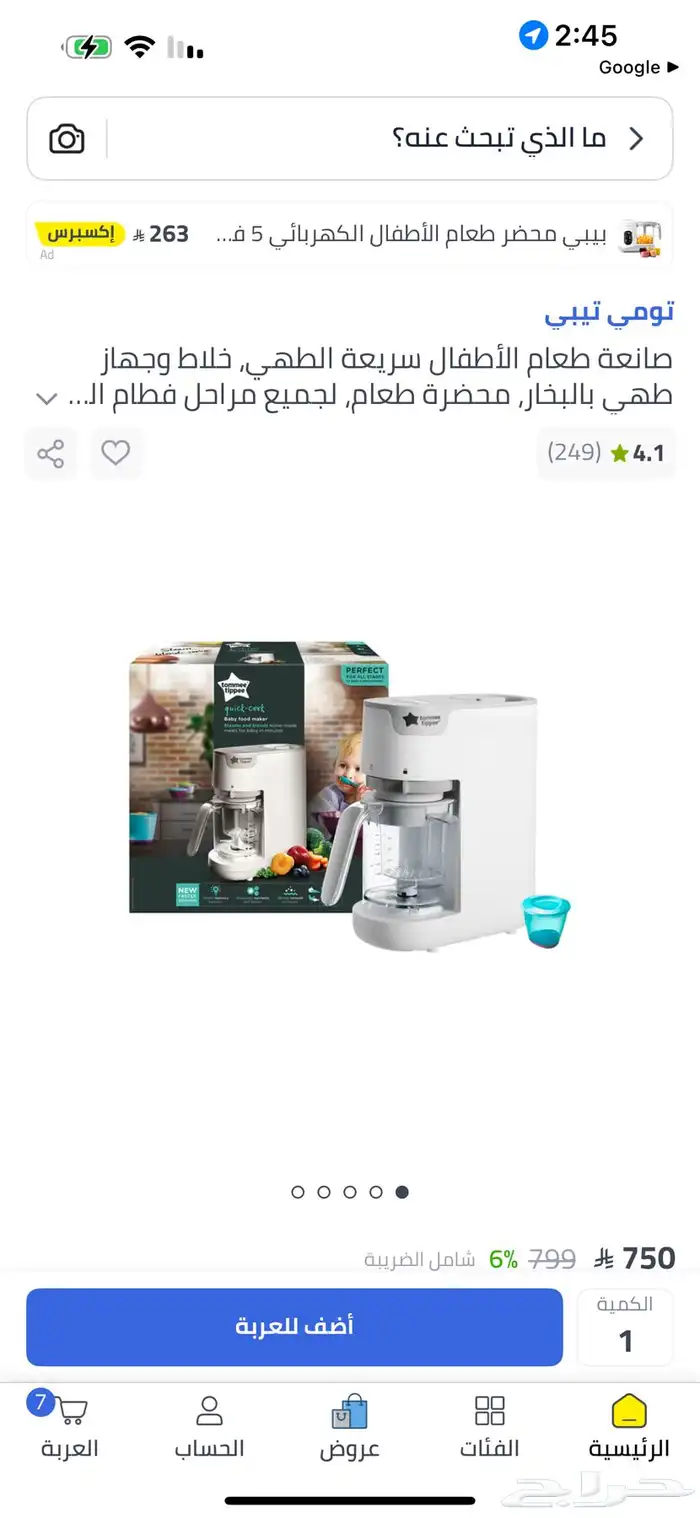
Task: Share this product
Action: 51,453
